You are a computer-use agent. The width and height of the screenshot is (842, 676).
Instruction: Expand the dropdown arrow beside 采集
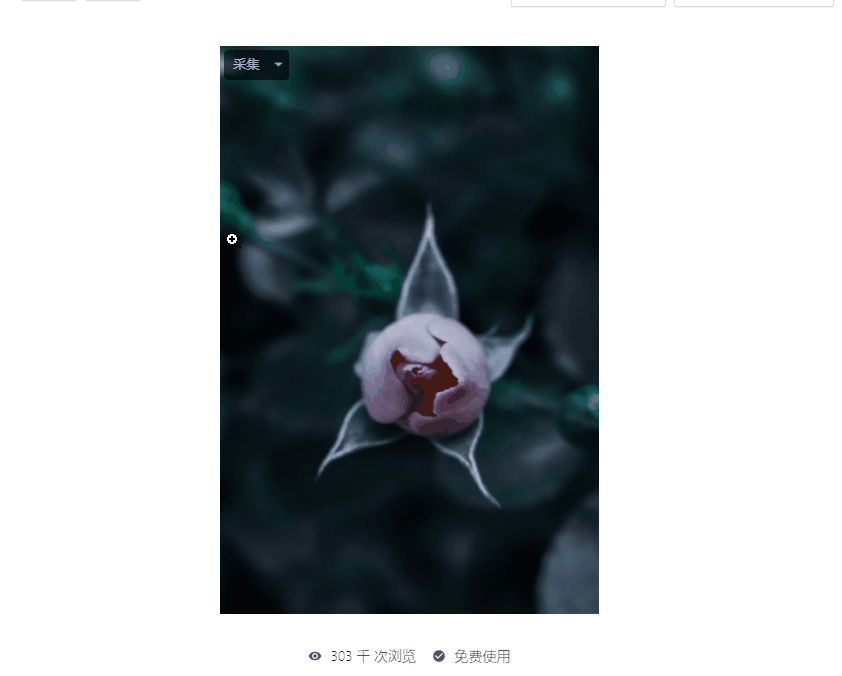pos(279,65)
